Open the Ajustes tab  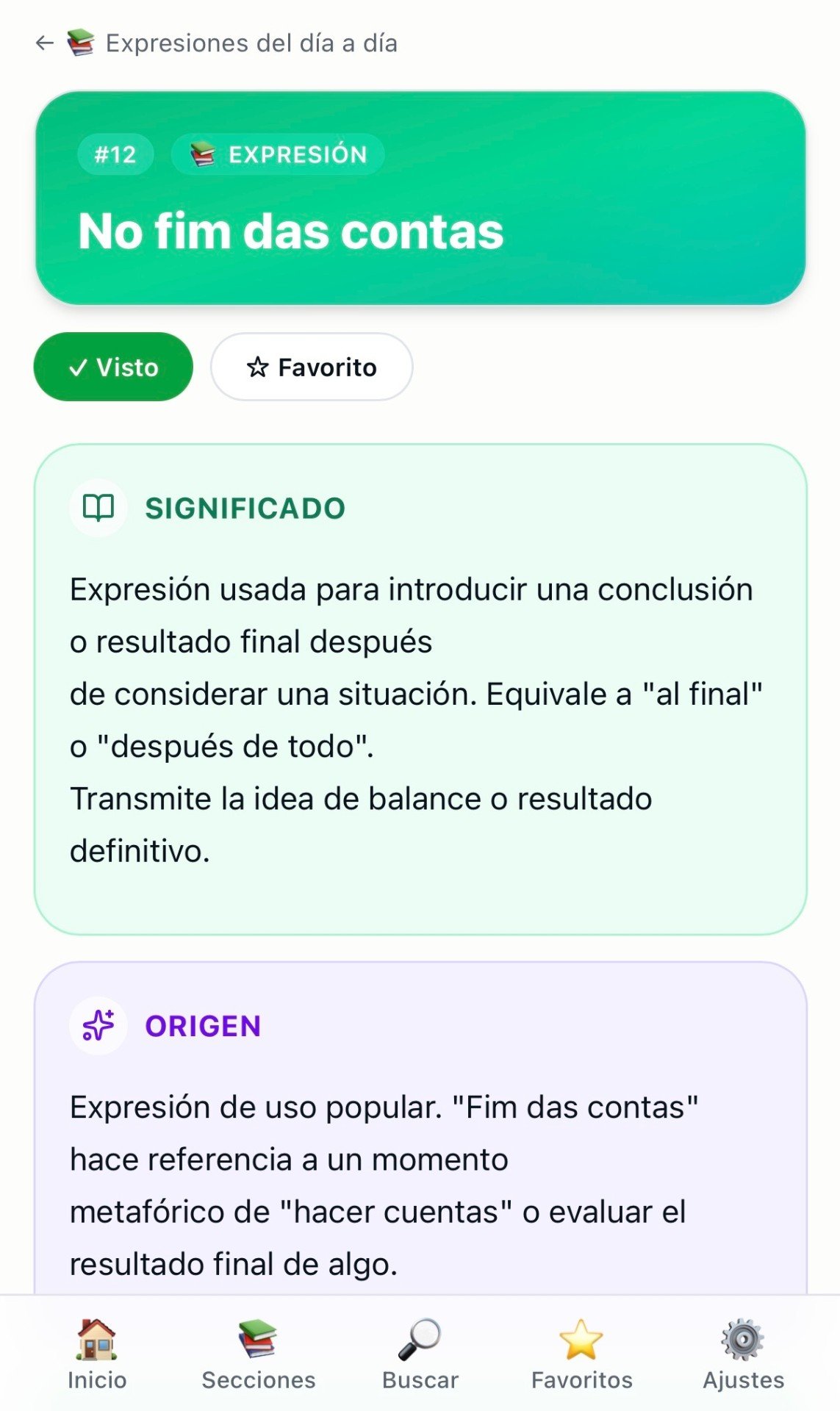[744, 1354]
